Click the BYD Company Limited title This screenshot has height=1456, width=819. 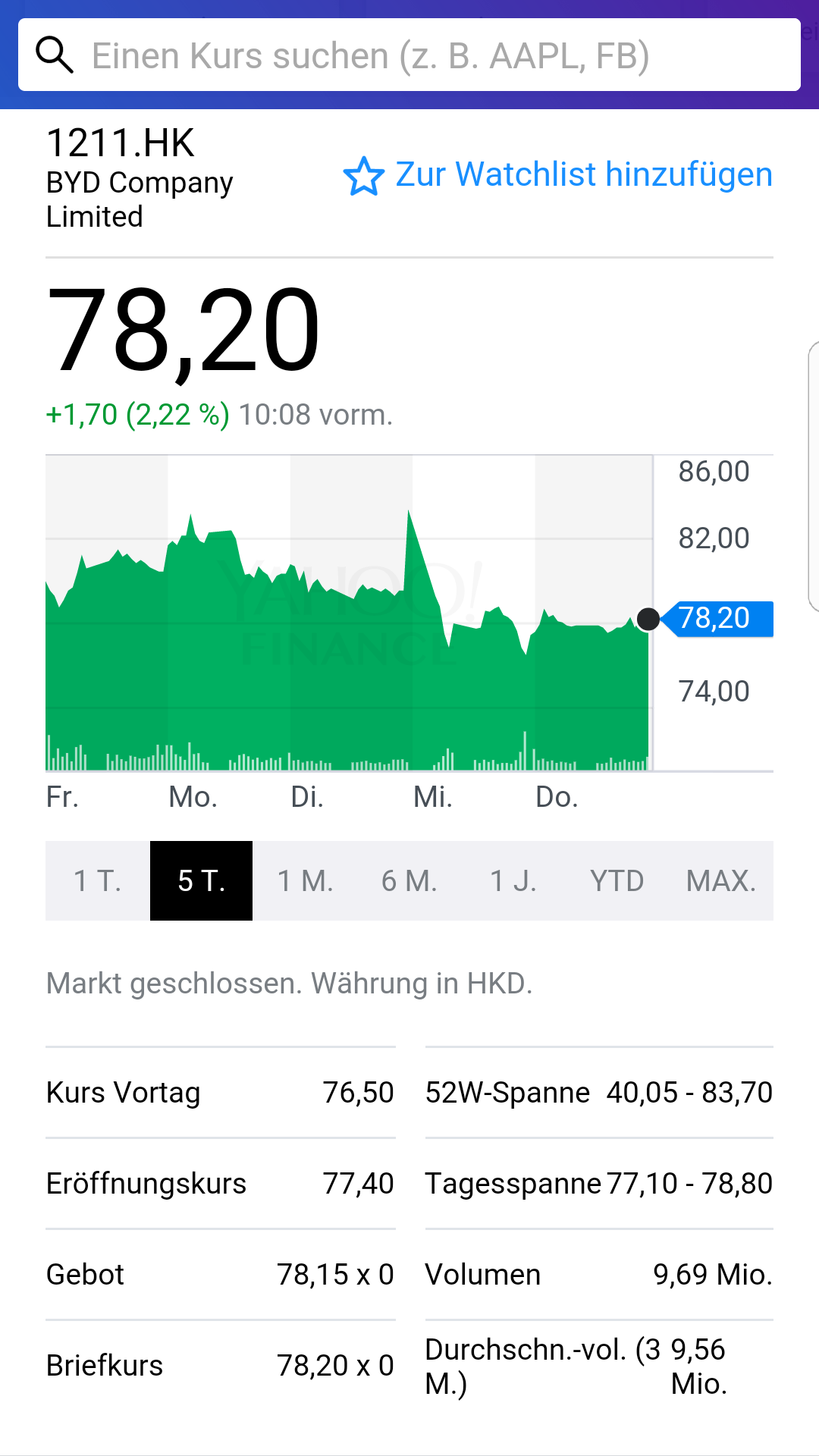click(139, 199)
